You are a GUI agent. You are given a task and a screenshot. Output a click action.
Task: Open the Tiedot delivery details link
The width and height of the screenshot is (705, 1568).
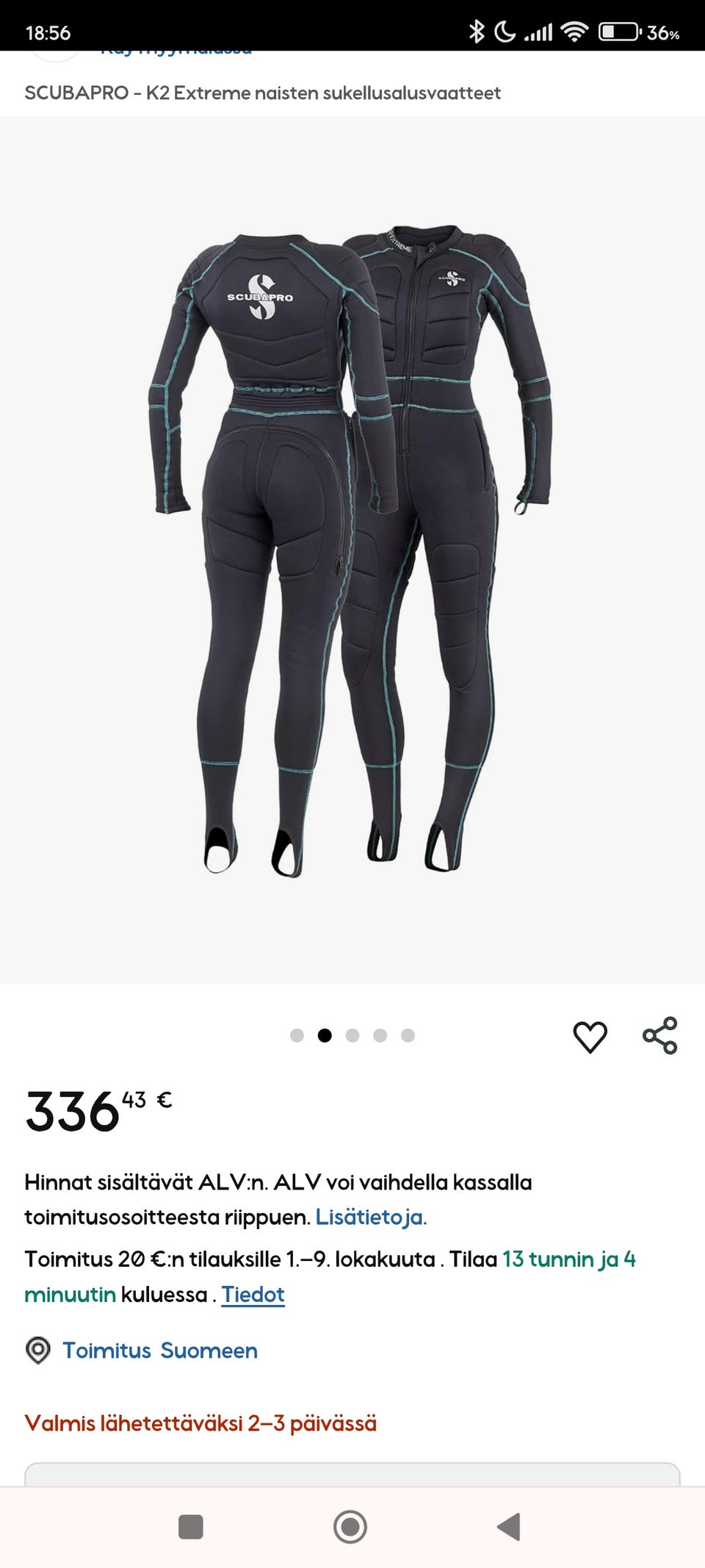pos(253,1295)
